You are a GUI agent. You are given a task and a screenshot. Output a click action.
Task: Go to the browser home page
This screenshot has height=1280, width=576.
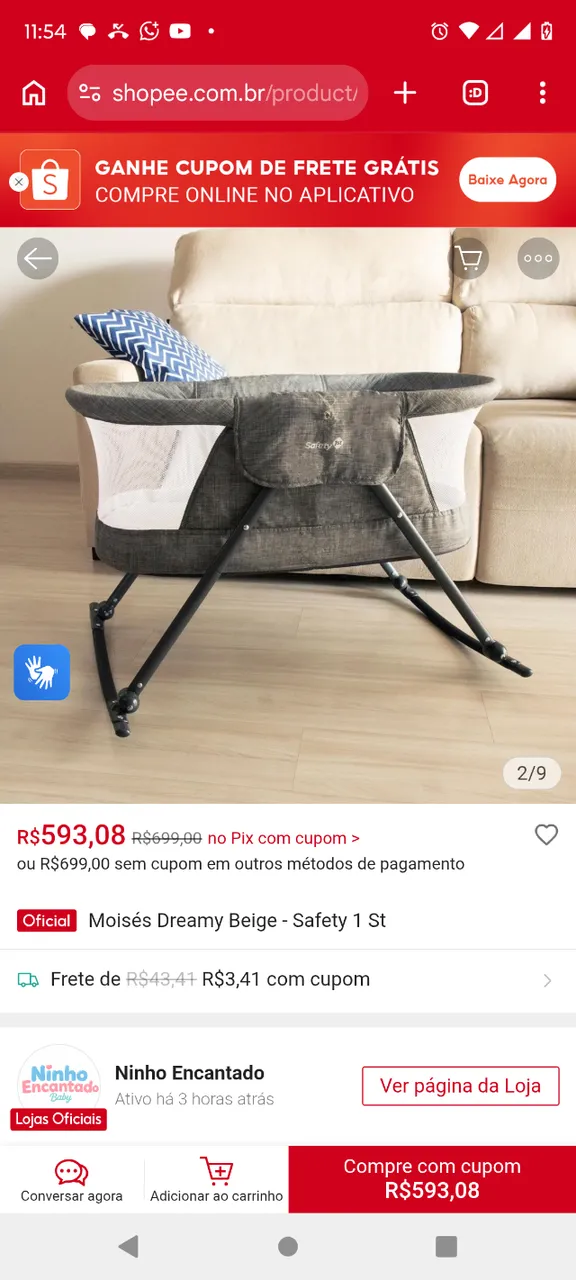tap(34, 93)
